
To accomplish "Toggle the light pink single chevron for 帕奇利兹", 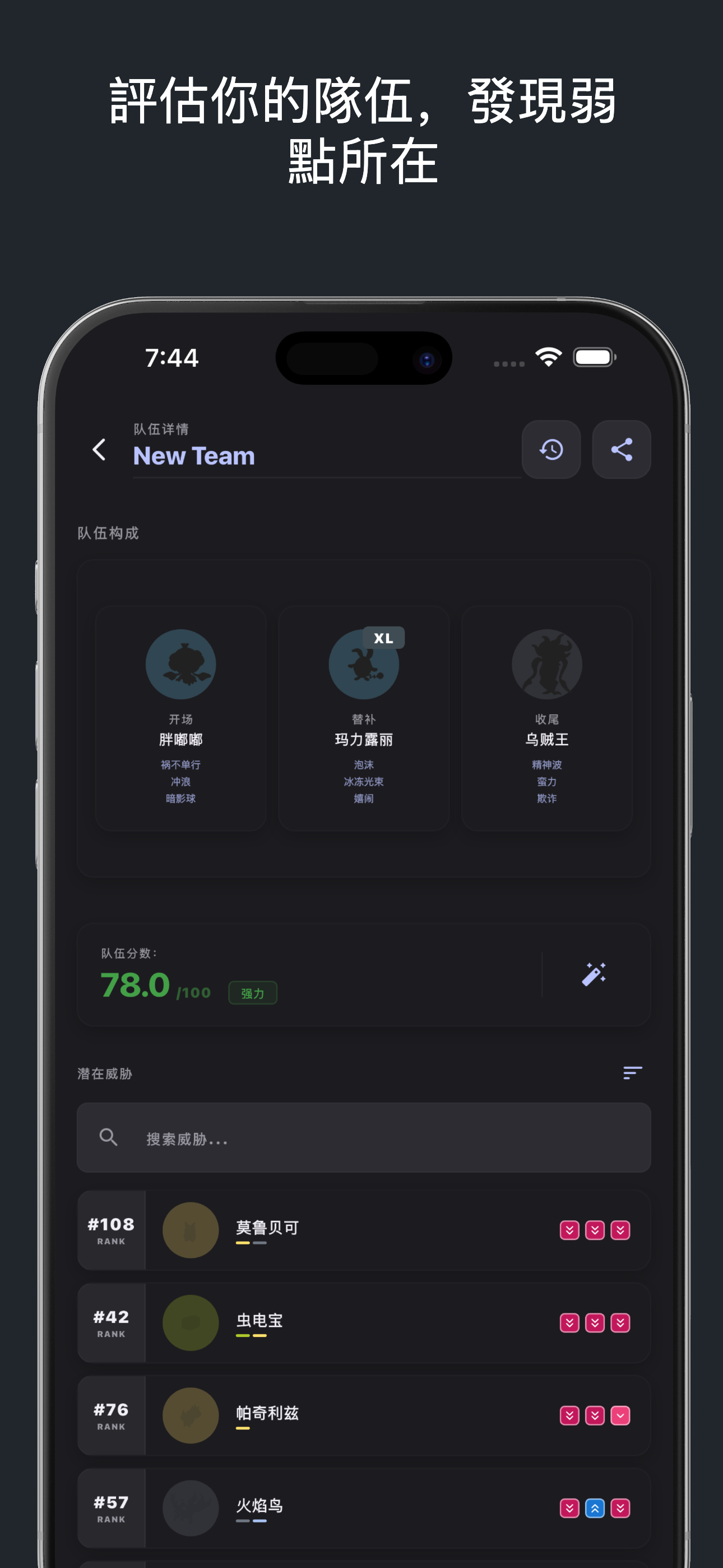I will click(x=619, y=1416).
